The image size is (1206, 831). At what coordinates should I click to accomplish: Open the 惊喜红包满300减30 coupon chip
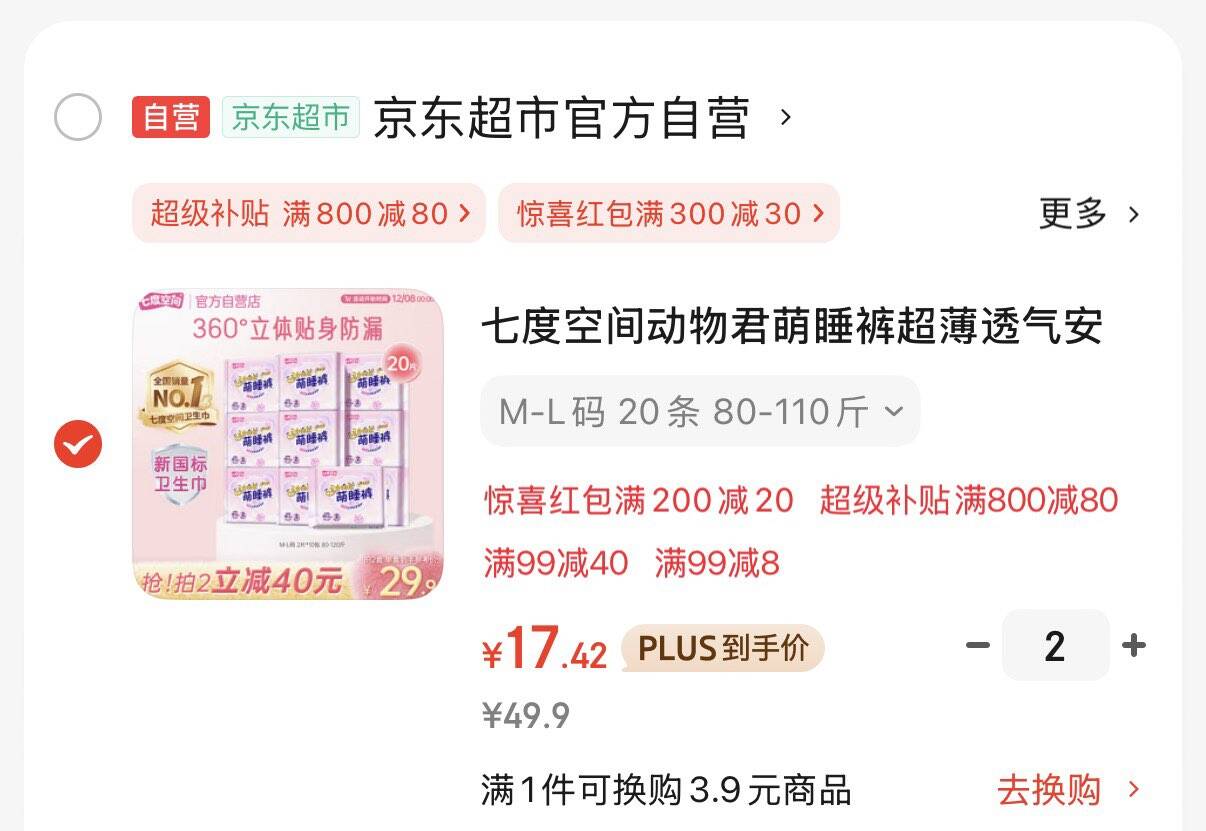click(x=669, y=213)
